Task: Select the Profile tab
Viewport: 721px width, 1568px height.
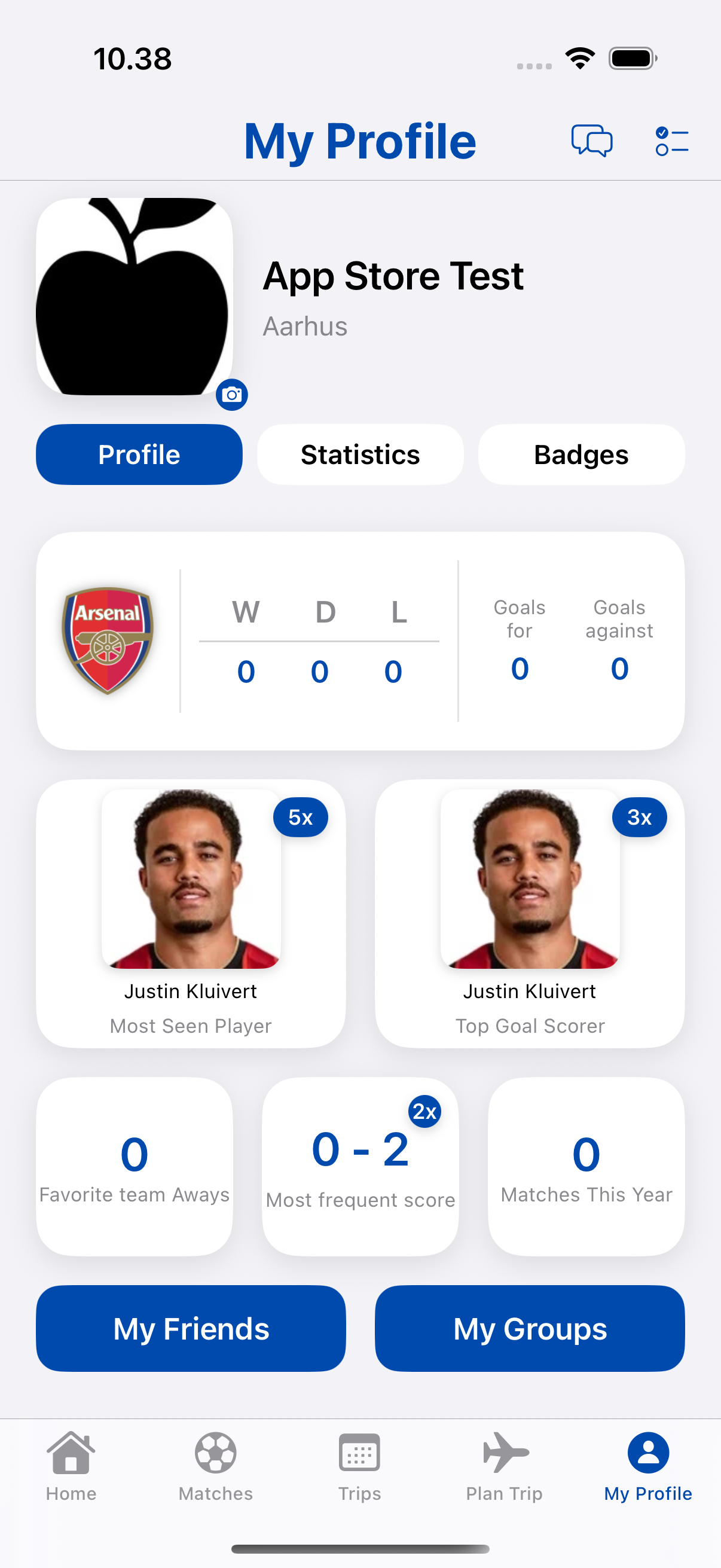Action: 139,454
